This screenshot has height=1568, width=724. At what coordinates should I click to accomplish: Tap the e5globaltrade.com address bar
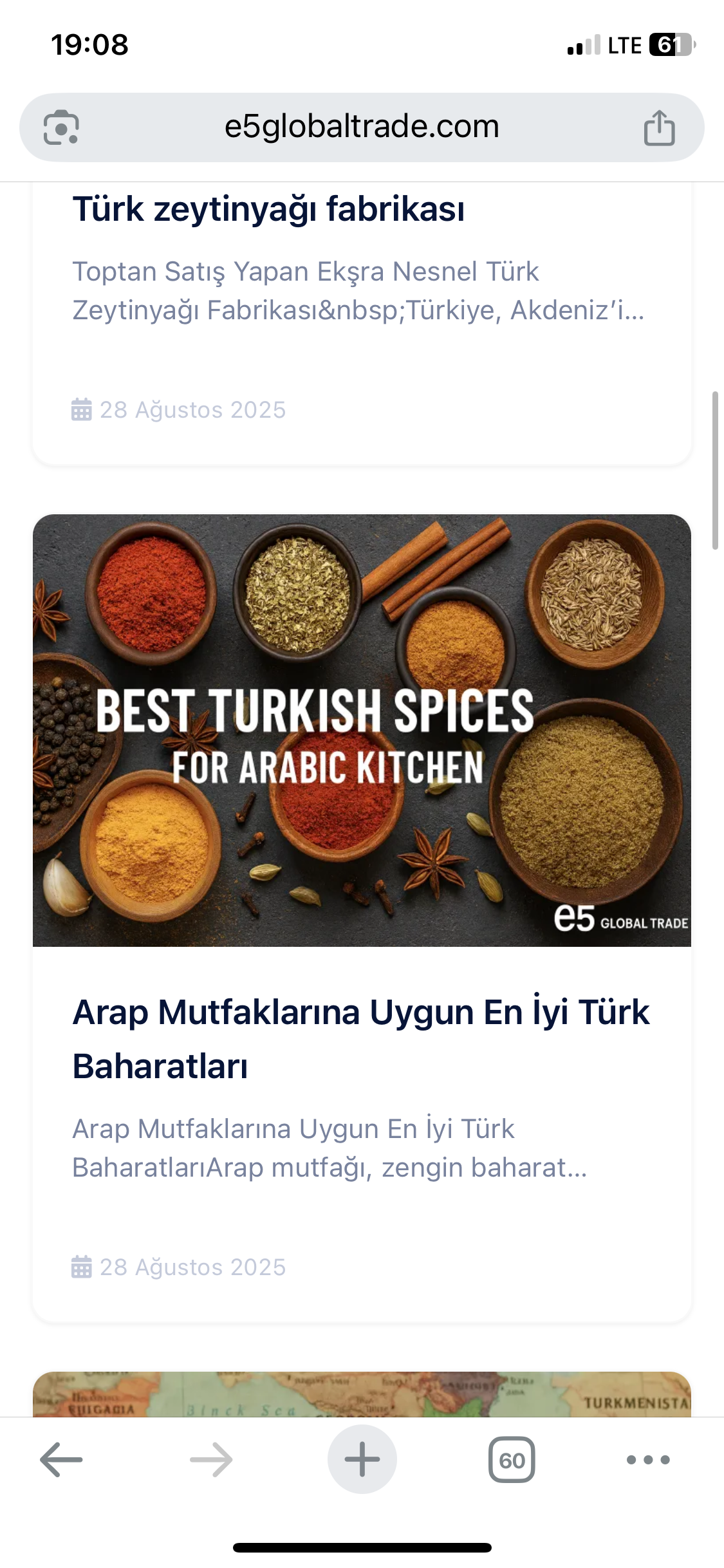tap(362, 127)
